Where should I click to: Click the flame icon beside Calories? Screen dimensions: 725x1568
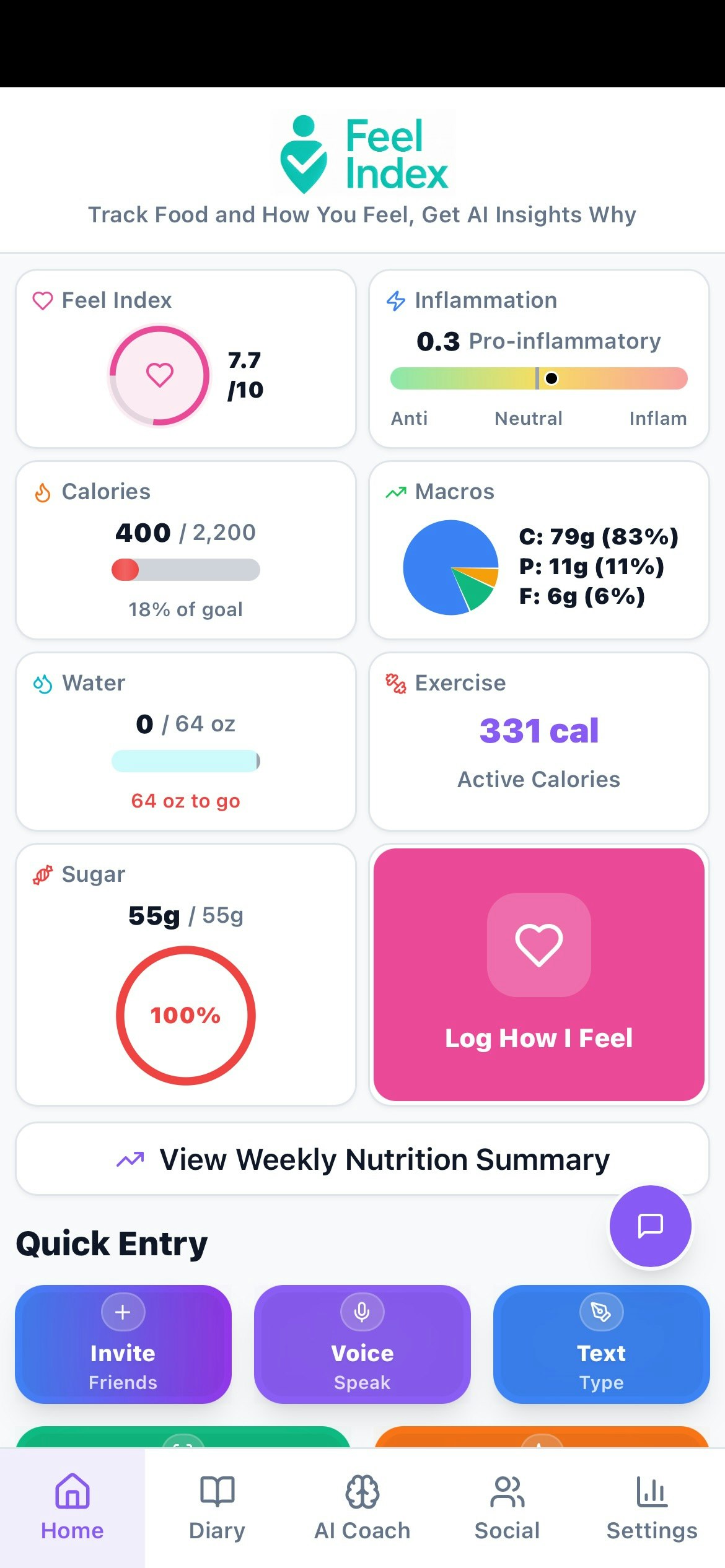tap(42, 492)
